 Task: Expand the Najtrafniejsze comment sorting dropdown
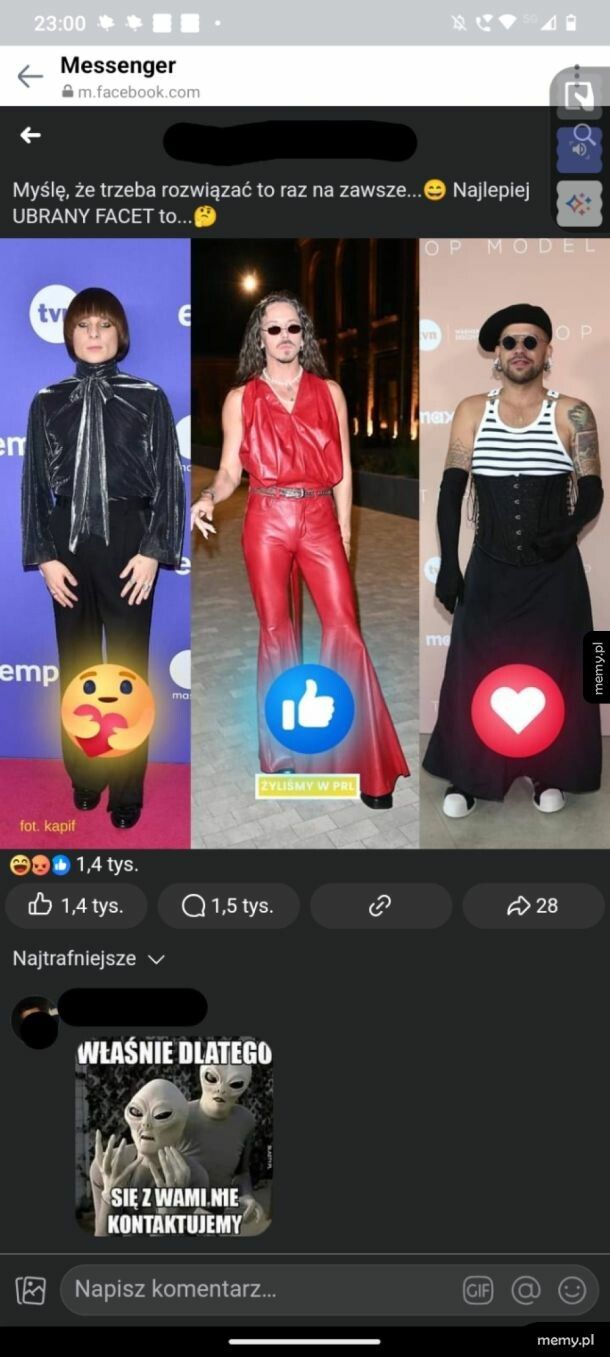[88, 958]
